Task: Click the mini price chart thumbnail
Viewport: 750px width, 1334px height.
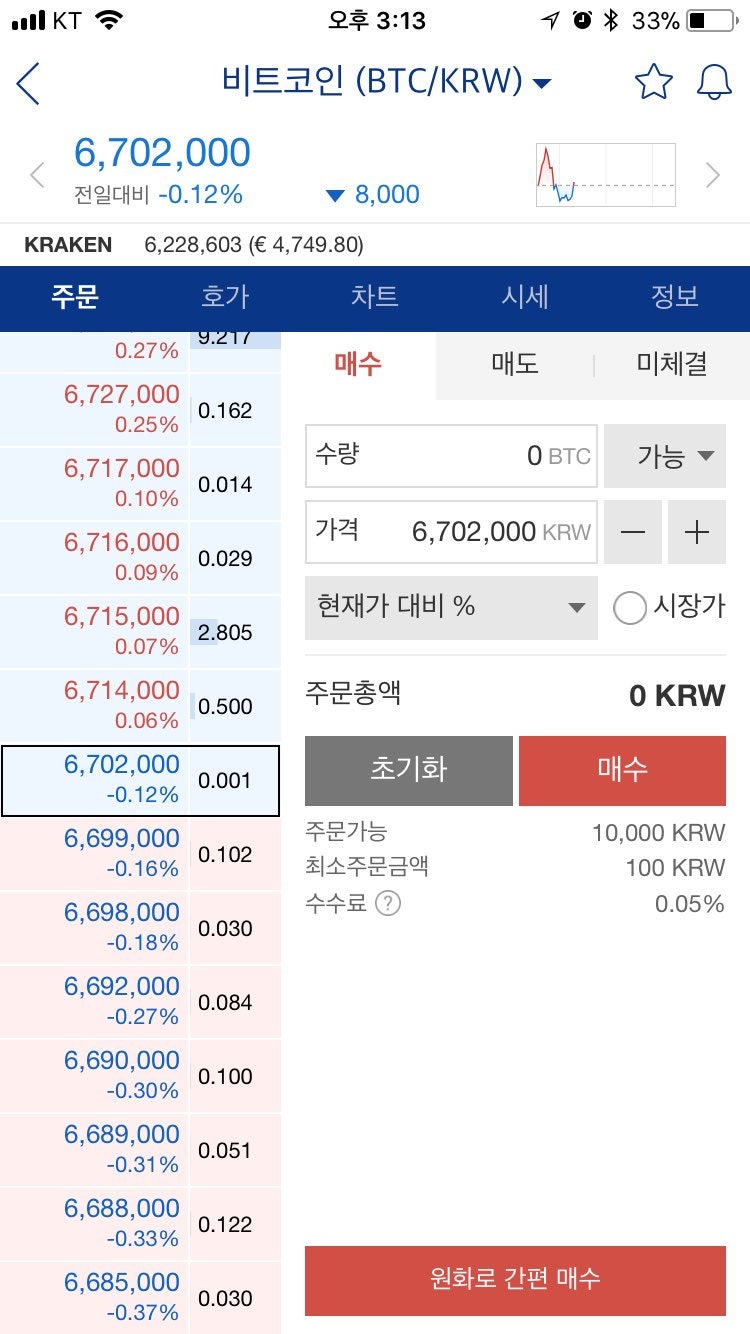Action: 605,172
